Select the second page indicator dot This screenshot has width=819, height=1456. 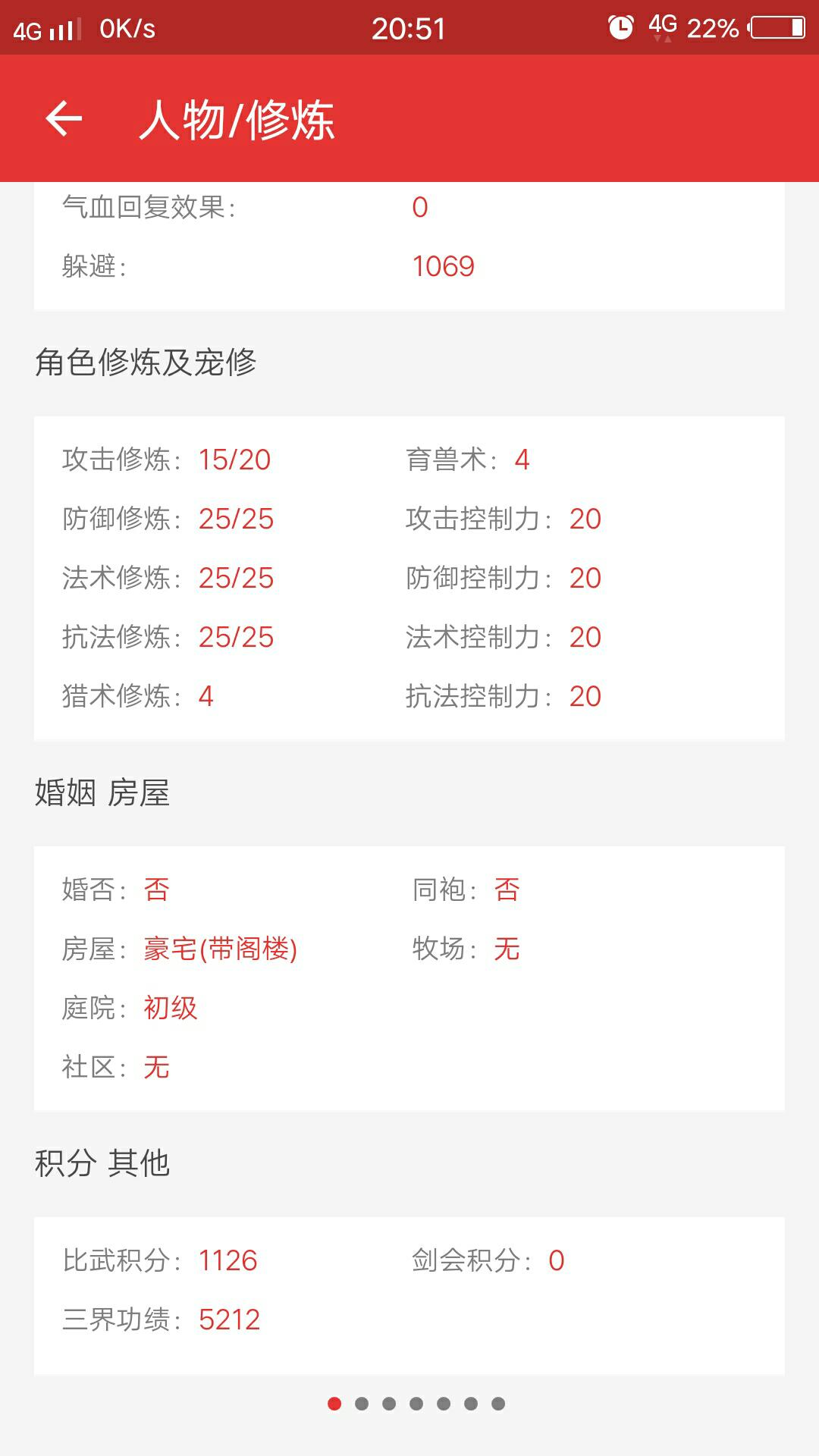[362, 1404]
